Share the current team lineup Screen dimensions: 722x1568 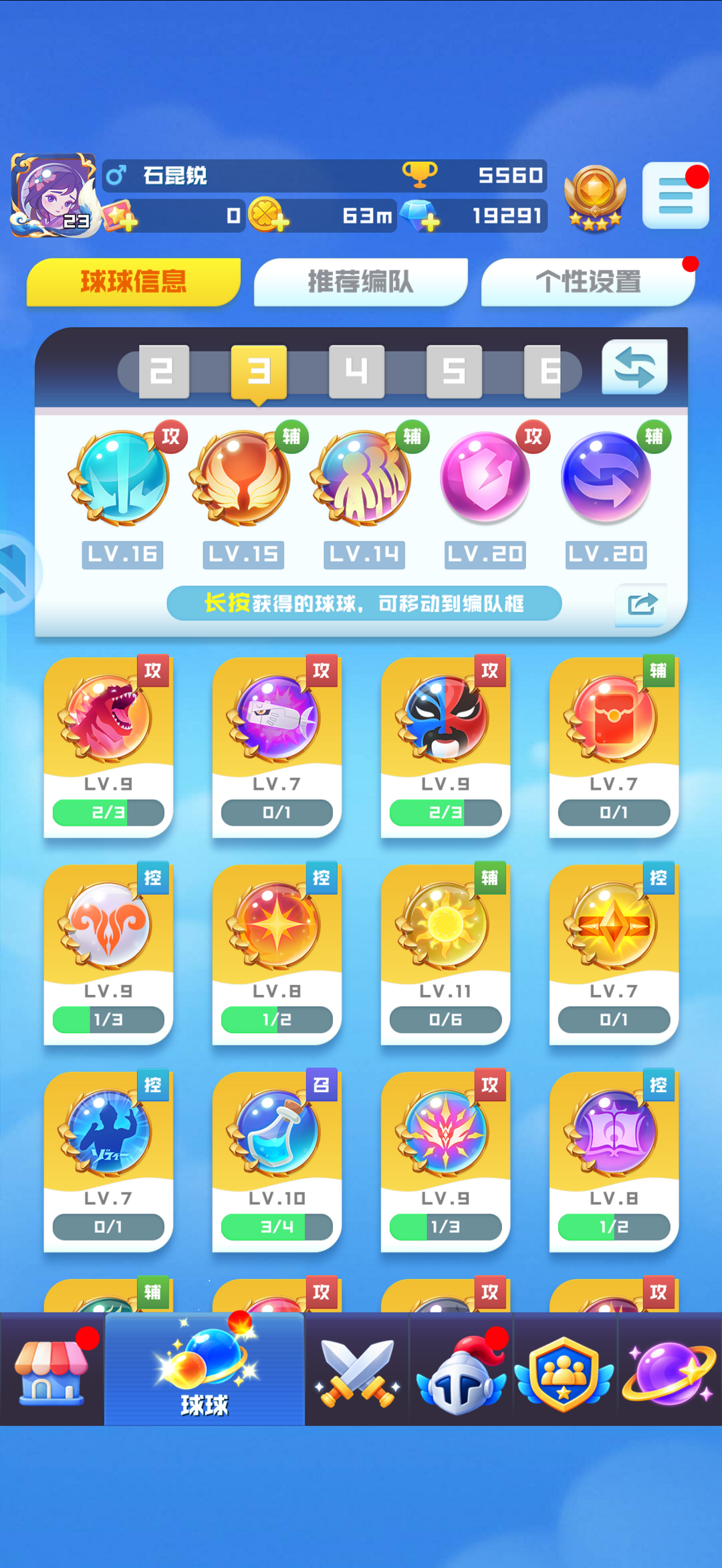642,604
